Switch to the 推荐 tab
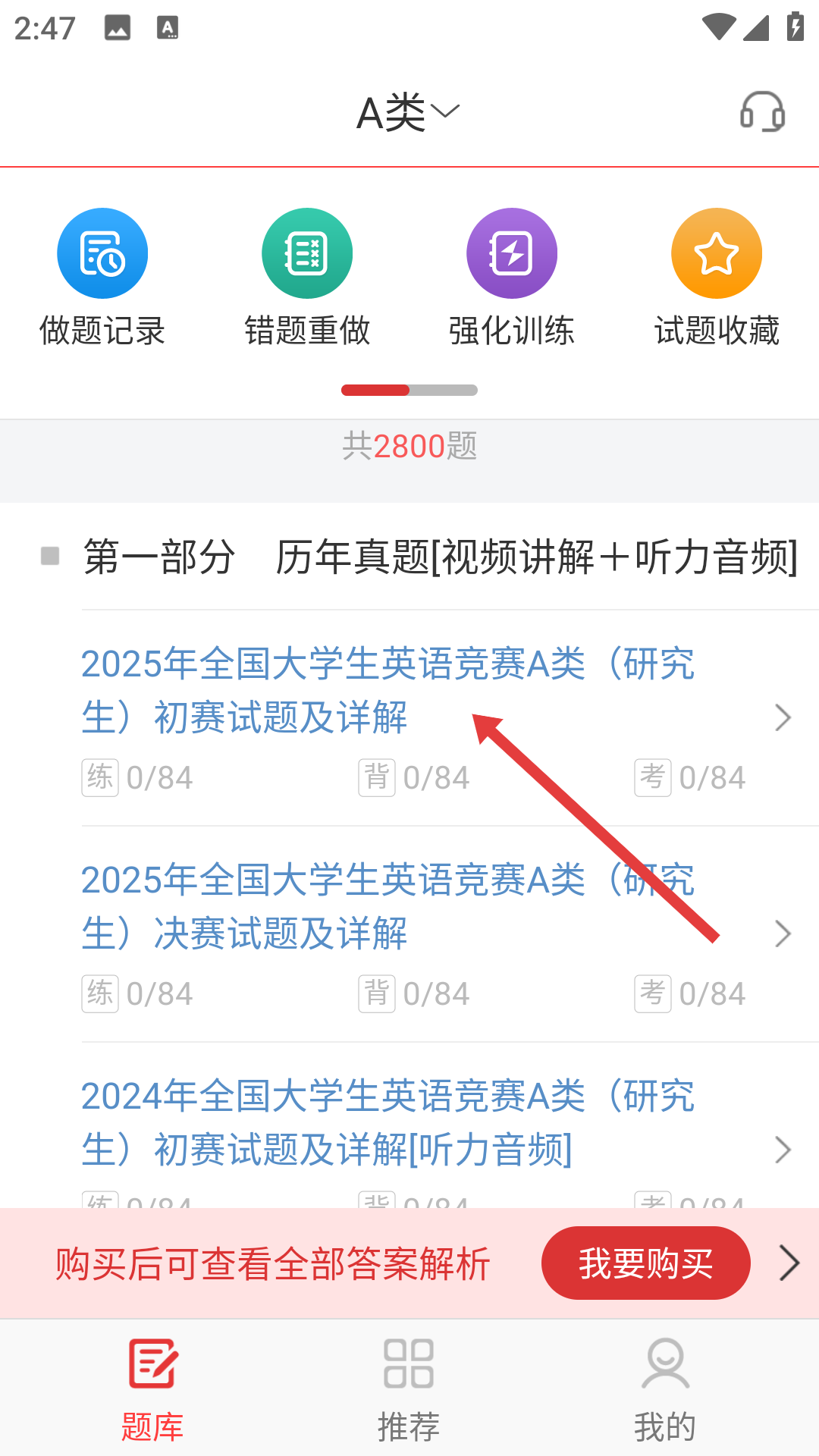 [x=409, y=1389]
